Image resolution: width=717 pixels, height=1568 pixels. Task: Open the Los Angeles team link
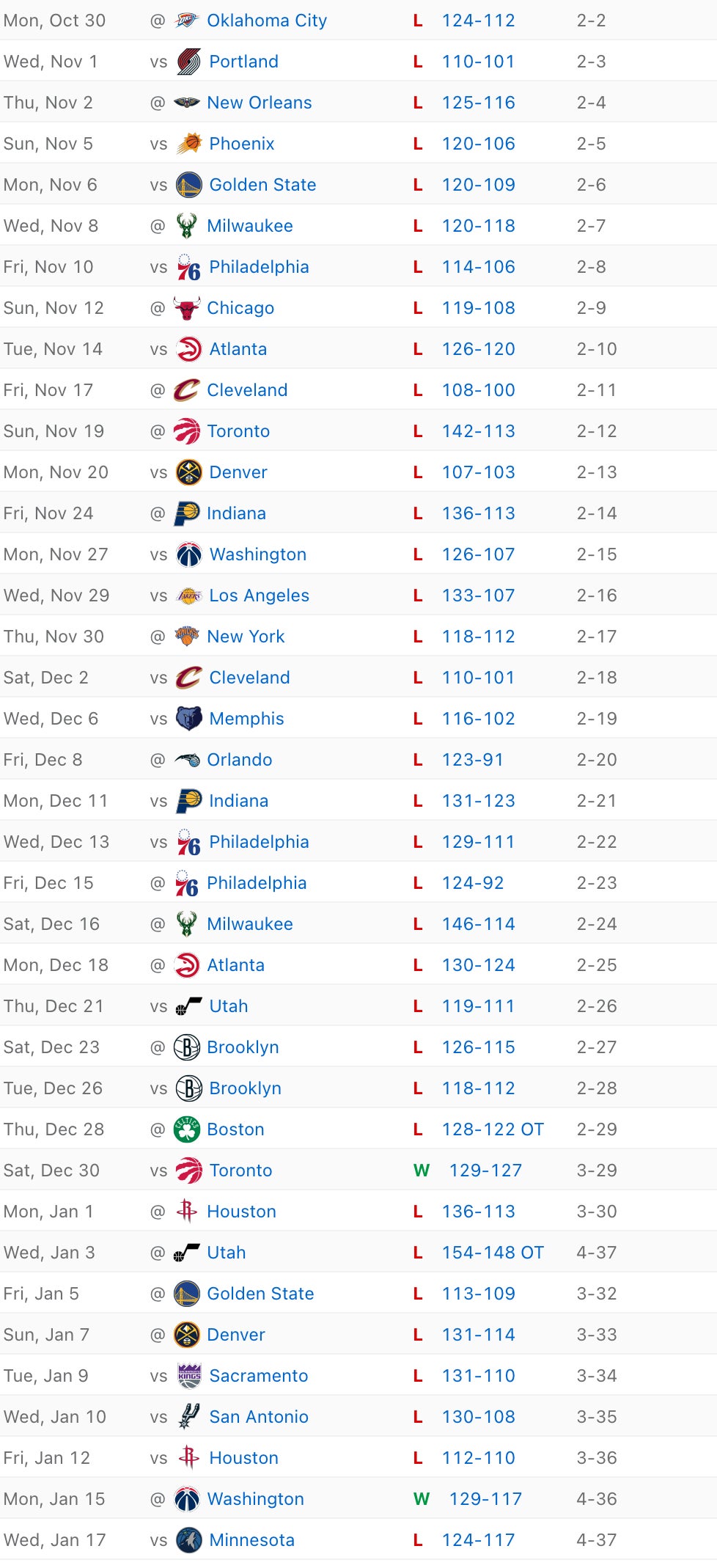[x=259, y=596]
